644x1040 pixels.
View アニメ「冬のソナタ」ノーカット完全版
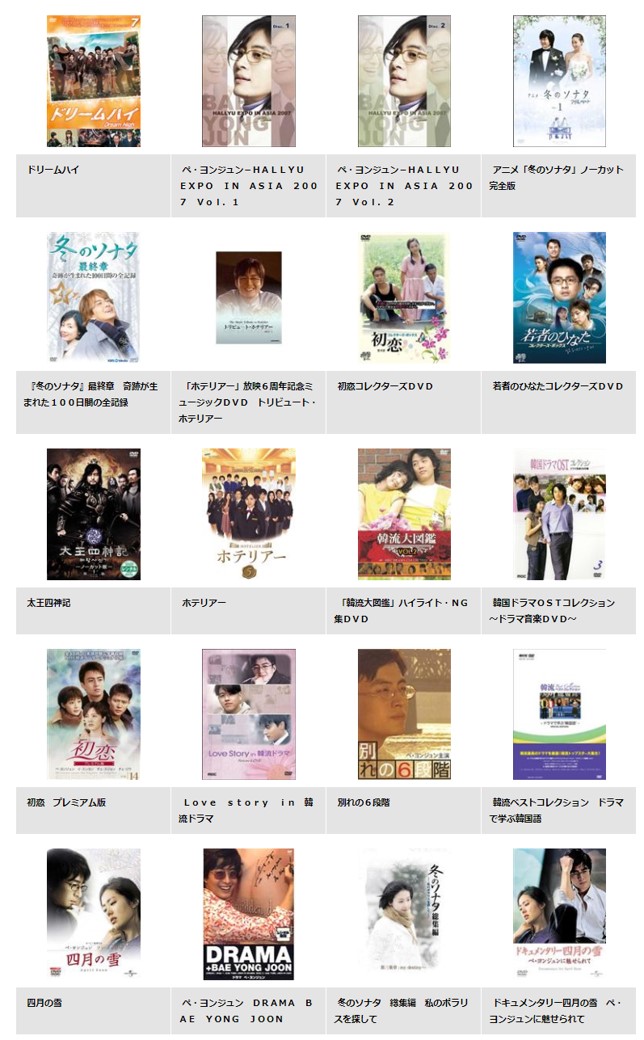click(x=559, y=82)
